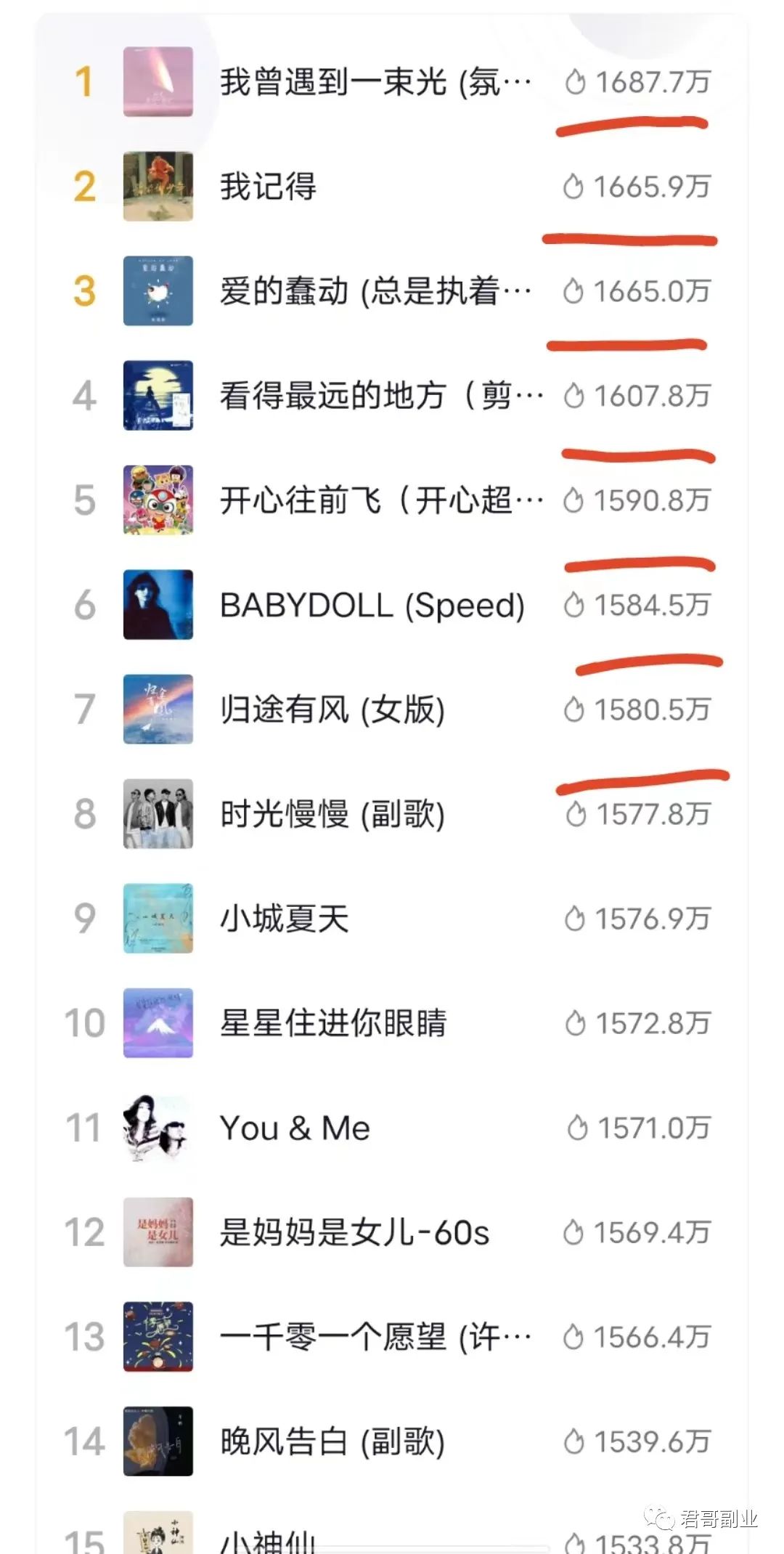Open the song 星星住进你眼睛
The width and height of the screenshot is (784, 1554).
point(333,1023)
